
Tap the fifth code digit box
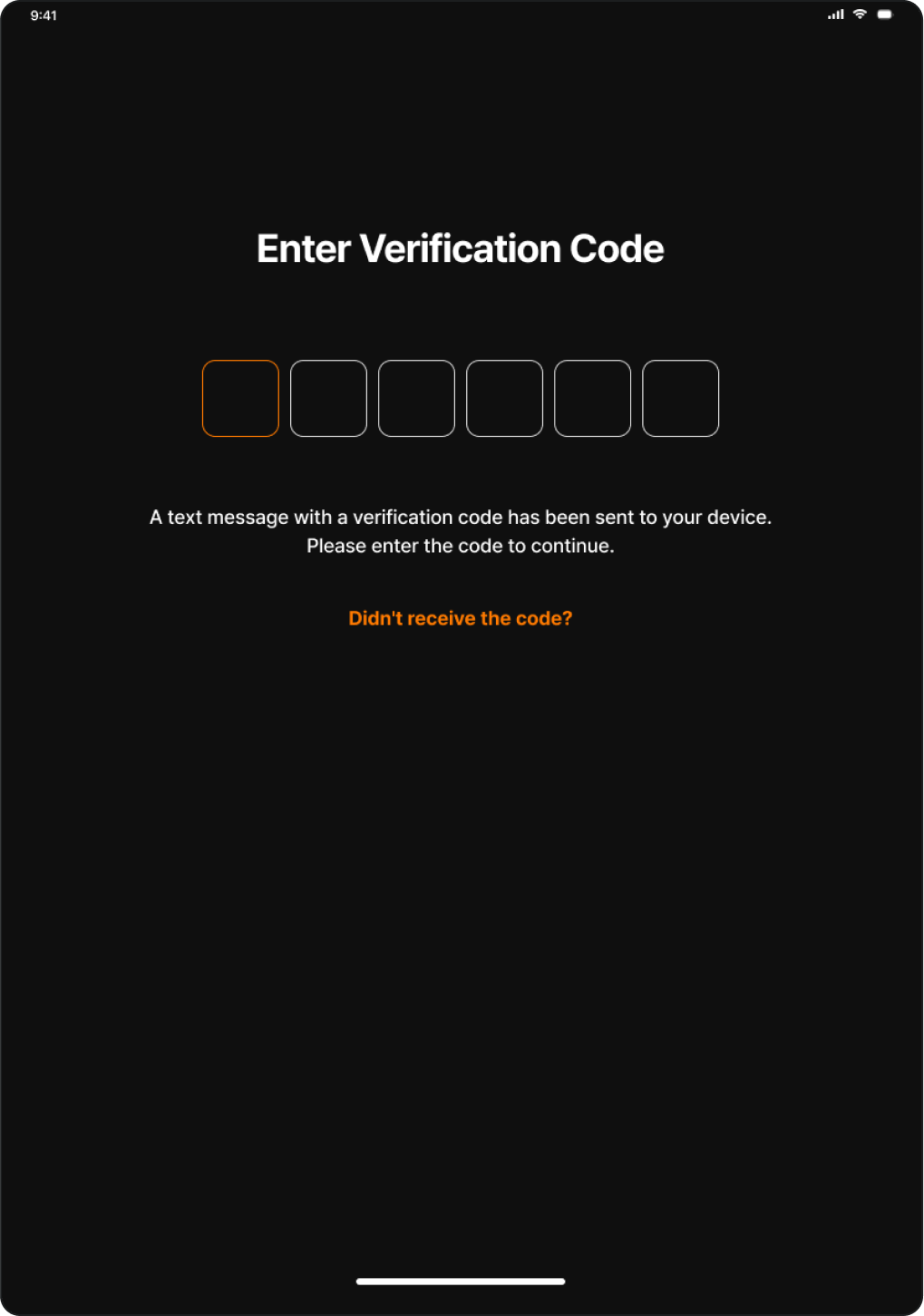click(x=592, y=399)
